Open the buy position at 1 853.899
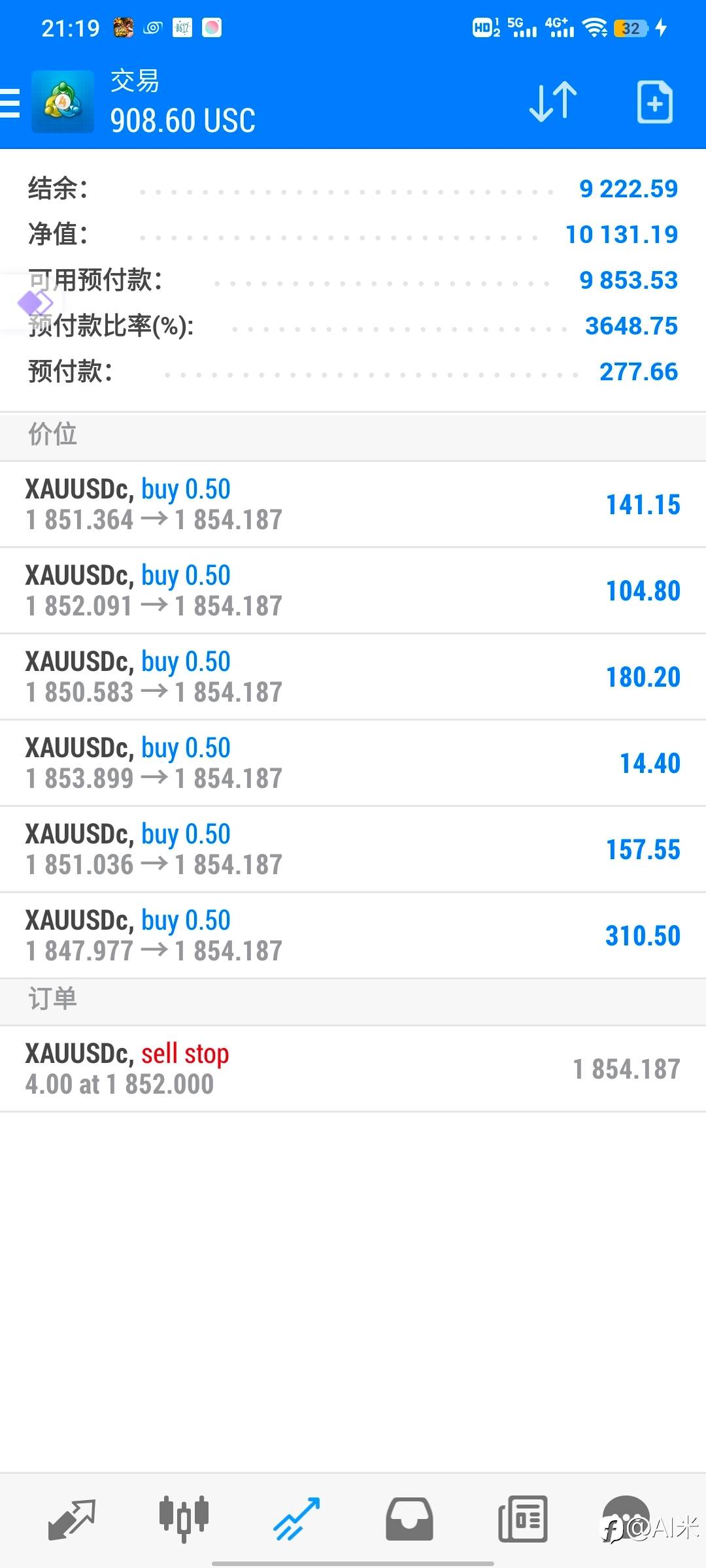Screen dimensions: 706x1568 coord(353,763)
